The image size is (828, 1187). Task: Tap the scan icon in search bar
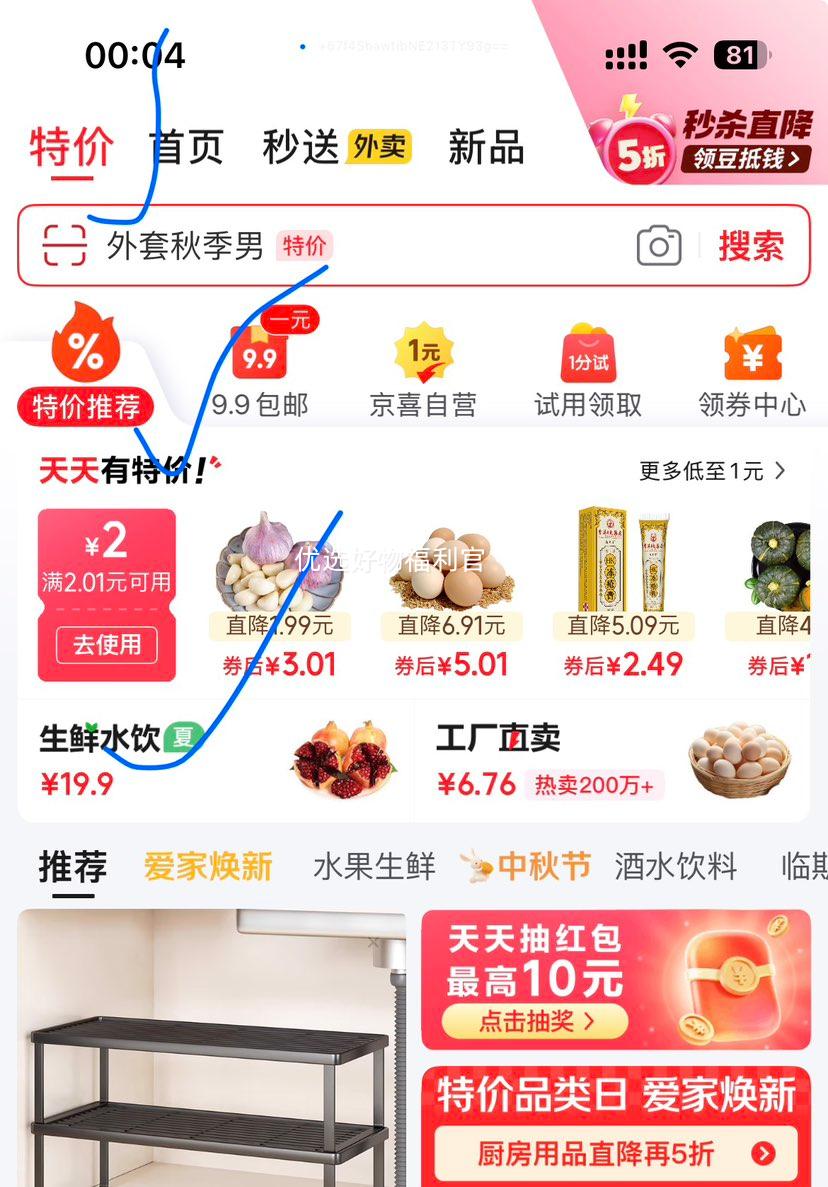pyautogui.click(x=65, y=245)
